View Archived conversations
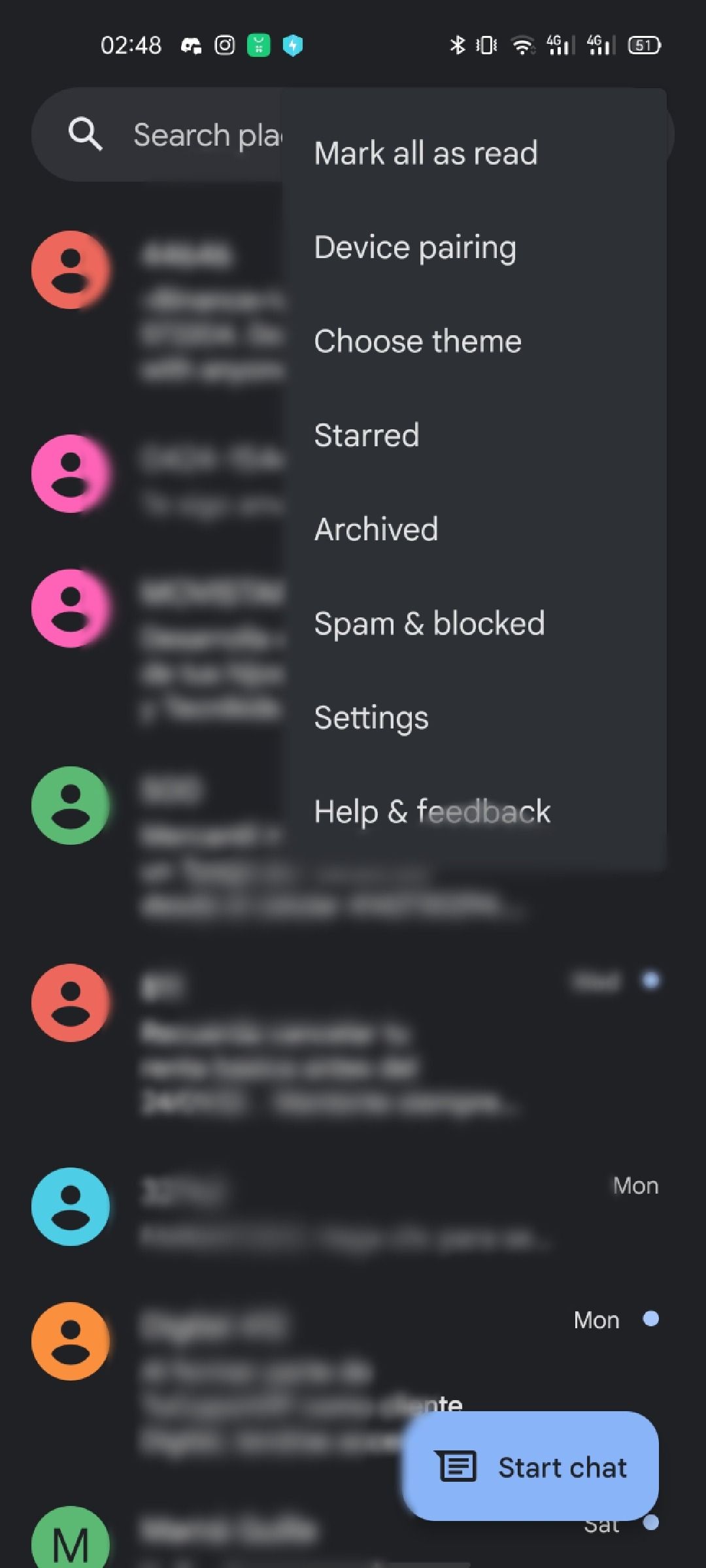The image size is (706, 1568). 376,530
